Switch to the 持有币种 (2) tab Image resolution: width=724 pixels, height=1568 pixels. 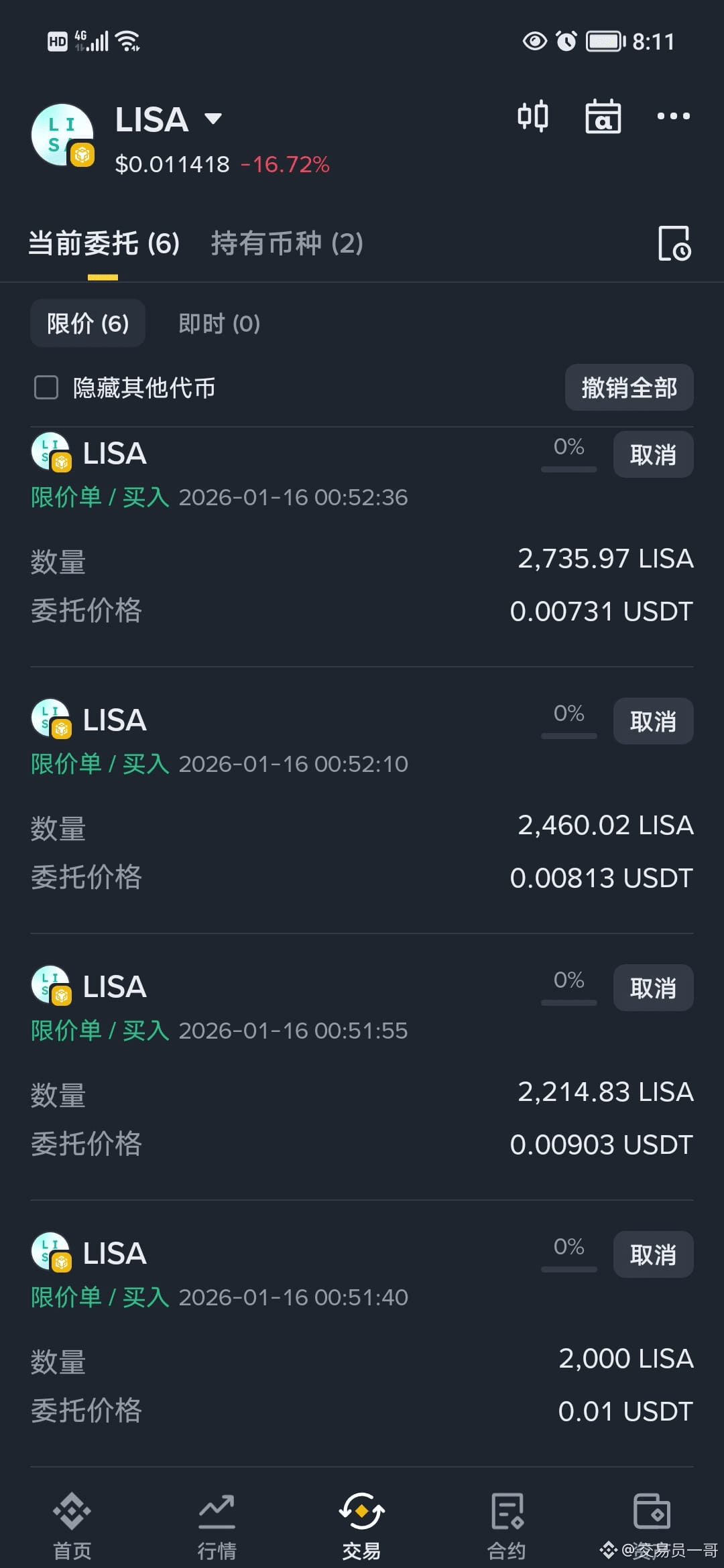pyautogui.click(x=287, y=244)
